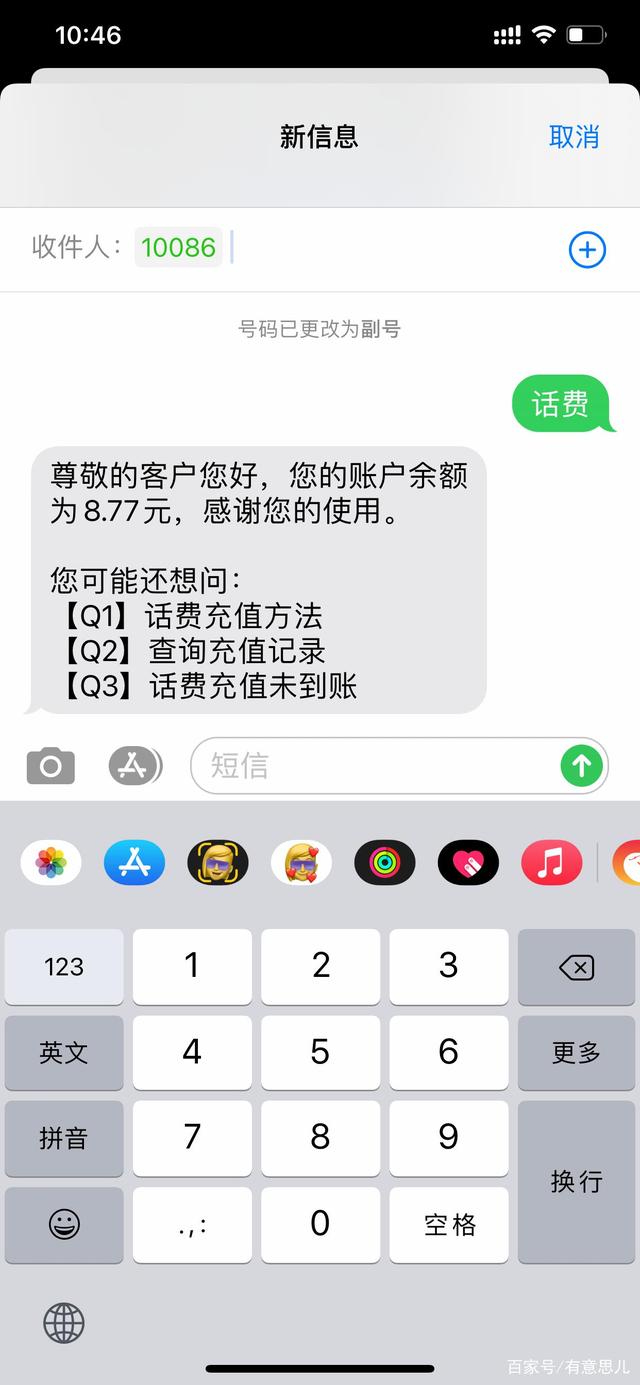Send the message with the green arrow

point(582,767)
